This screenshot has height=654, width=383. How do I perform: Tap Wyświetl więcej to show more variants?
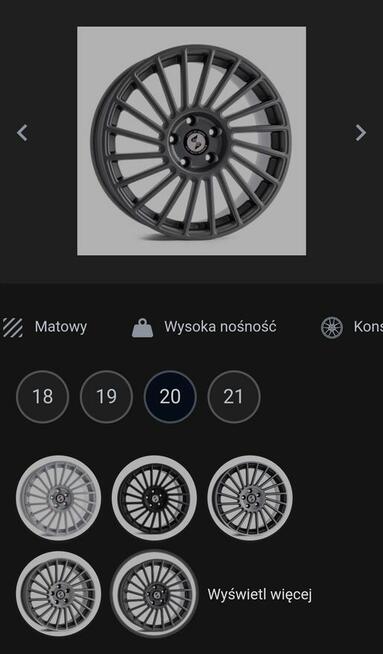pyautogui.click(x=260, y=594)
